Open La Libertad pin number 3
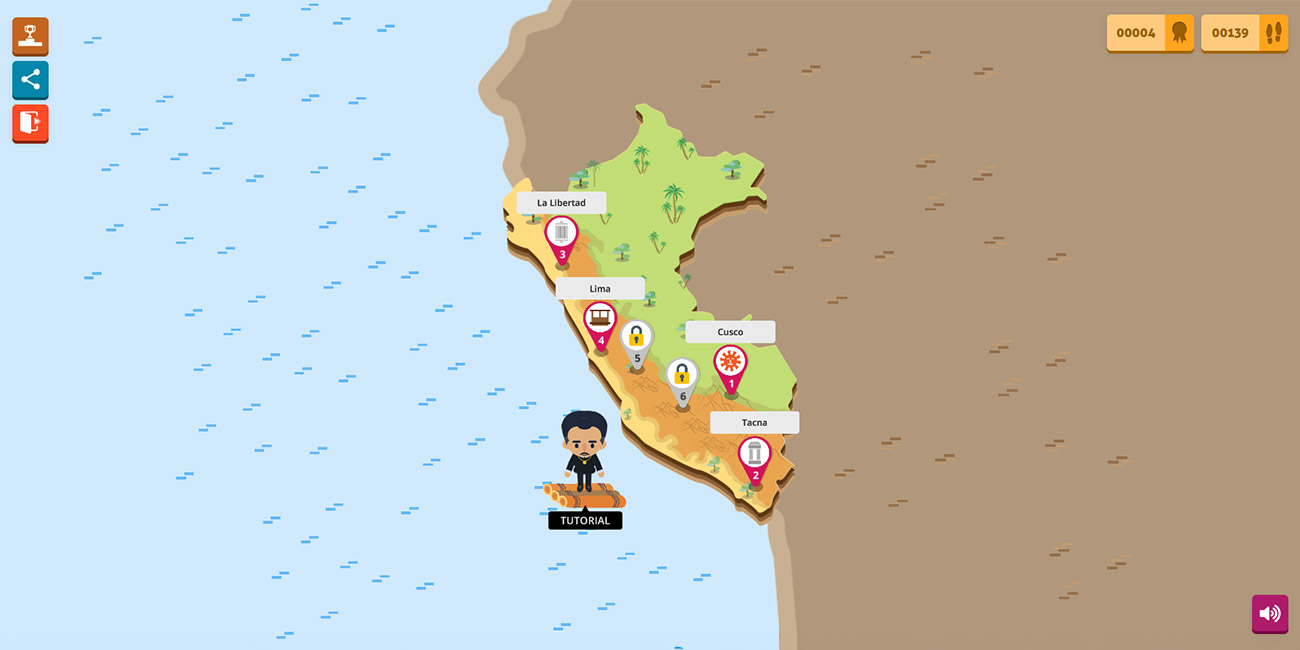This screenshot has width=1300, height=650. pyautogui.click(x=561, y=236)
